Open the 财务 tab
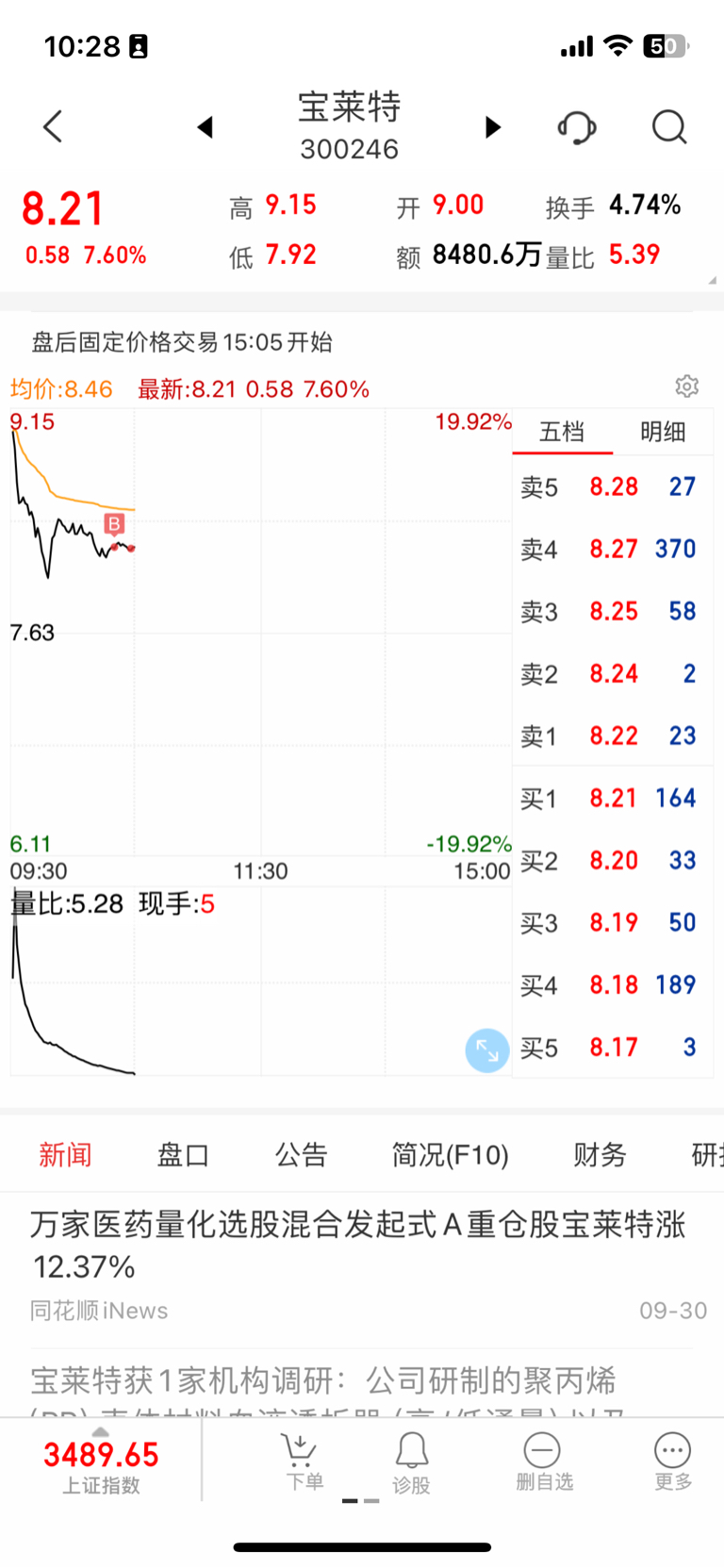The image size is (724, 1568). click(x=600, y=1154)
